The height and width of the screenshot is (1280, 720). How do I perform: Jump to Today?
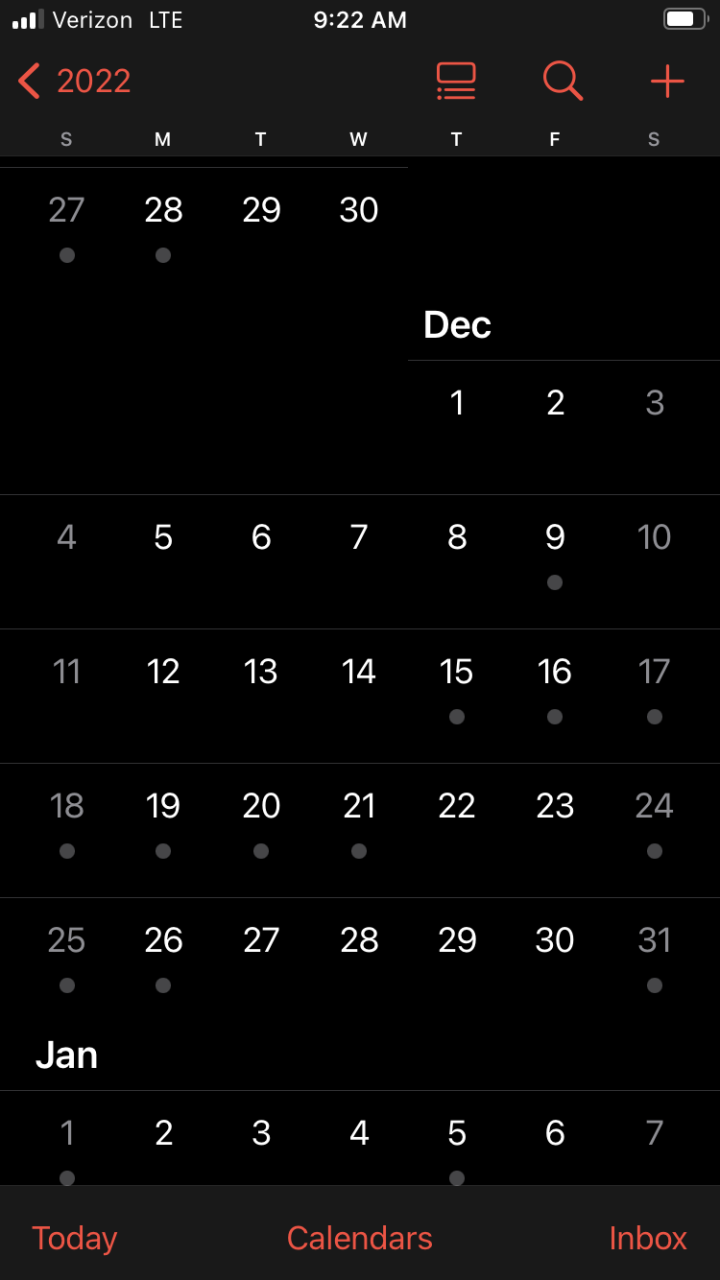click(x=74, y=1238)
